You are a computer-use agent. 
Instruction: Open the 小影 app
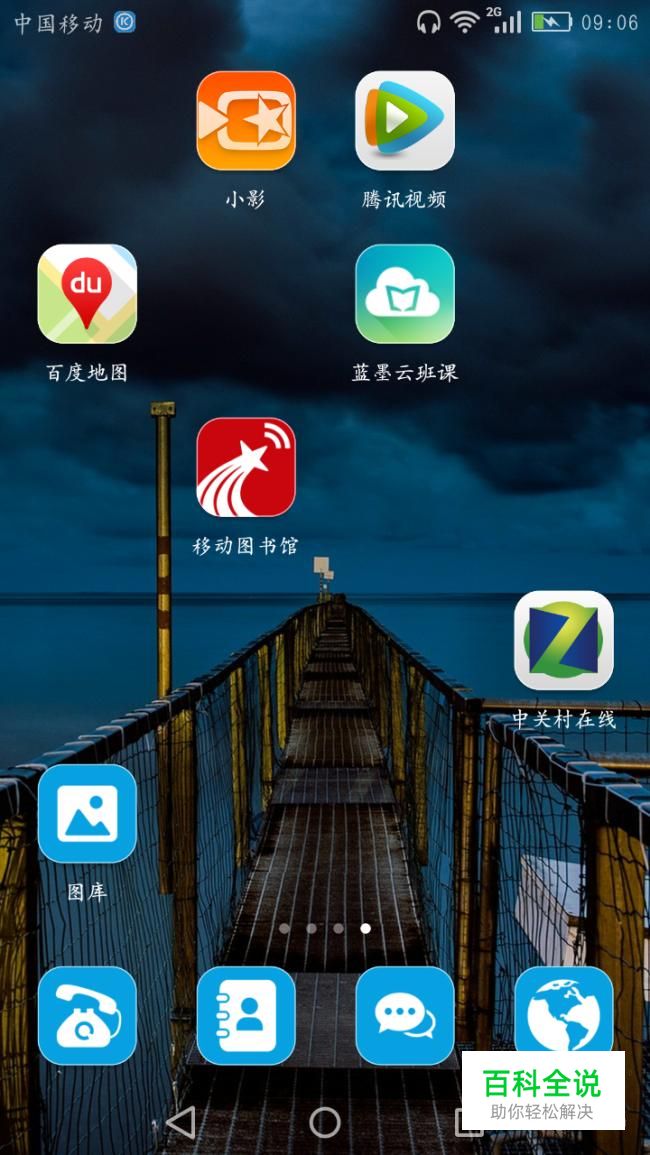(x=246, y=121)
